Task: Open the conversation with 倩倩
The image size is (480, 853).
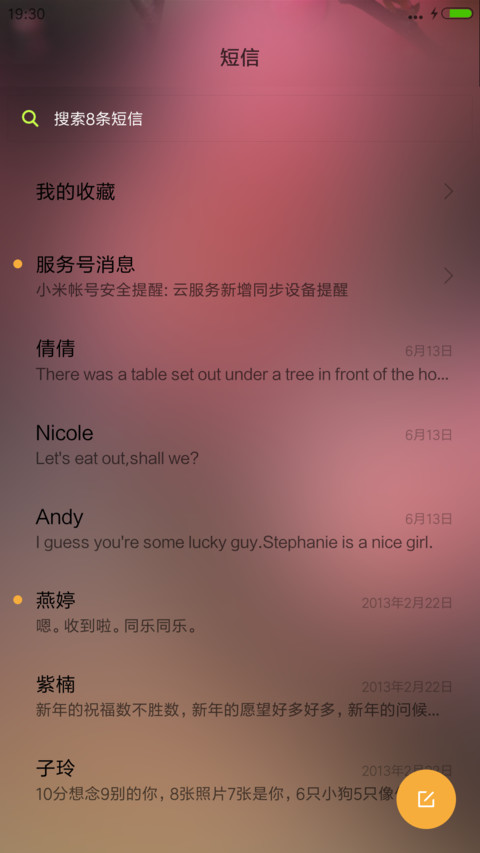Action: coord(240,360)
